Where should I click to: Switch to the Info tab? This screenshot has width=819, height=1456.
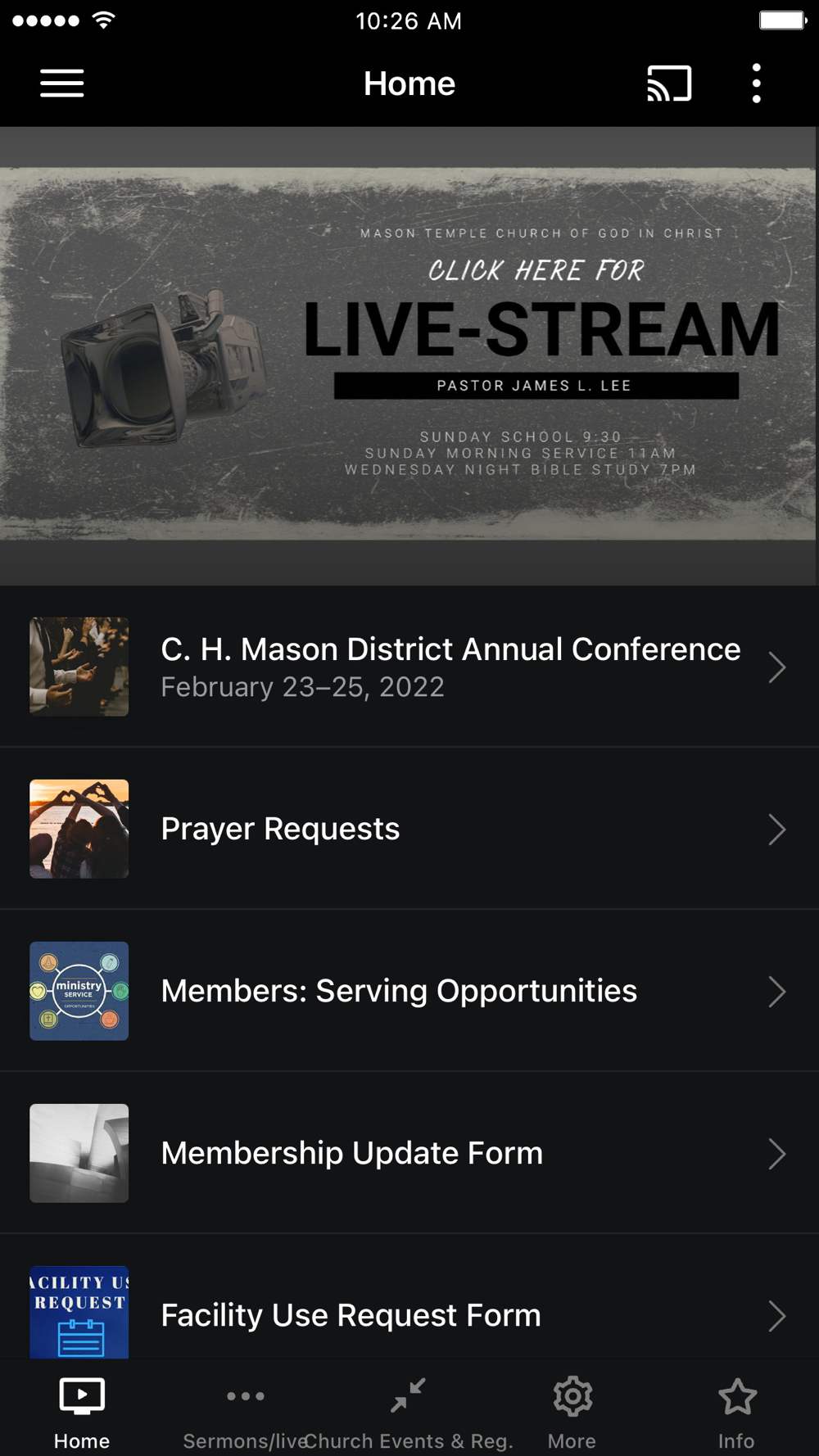coord(736,1412)
